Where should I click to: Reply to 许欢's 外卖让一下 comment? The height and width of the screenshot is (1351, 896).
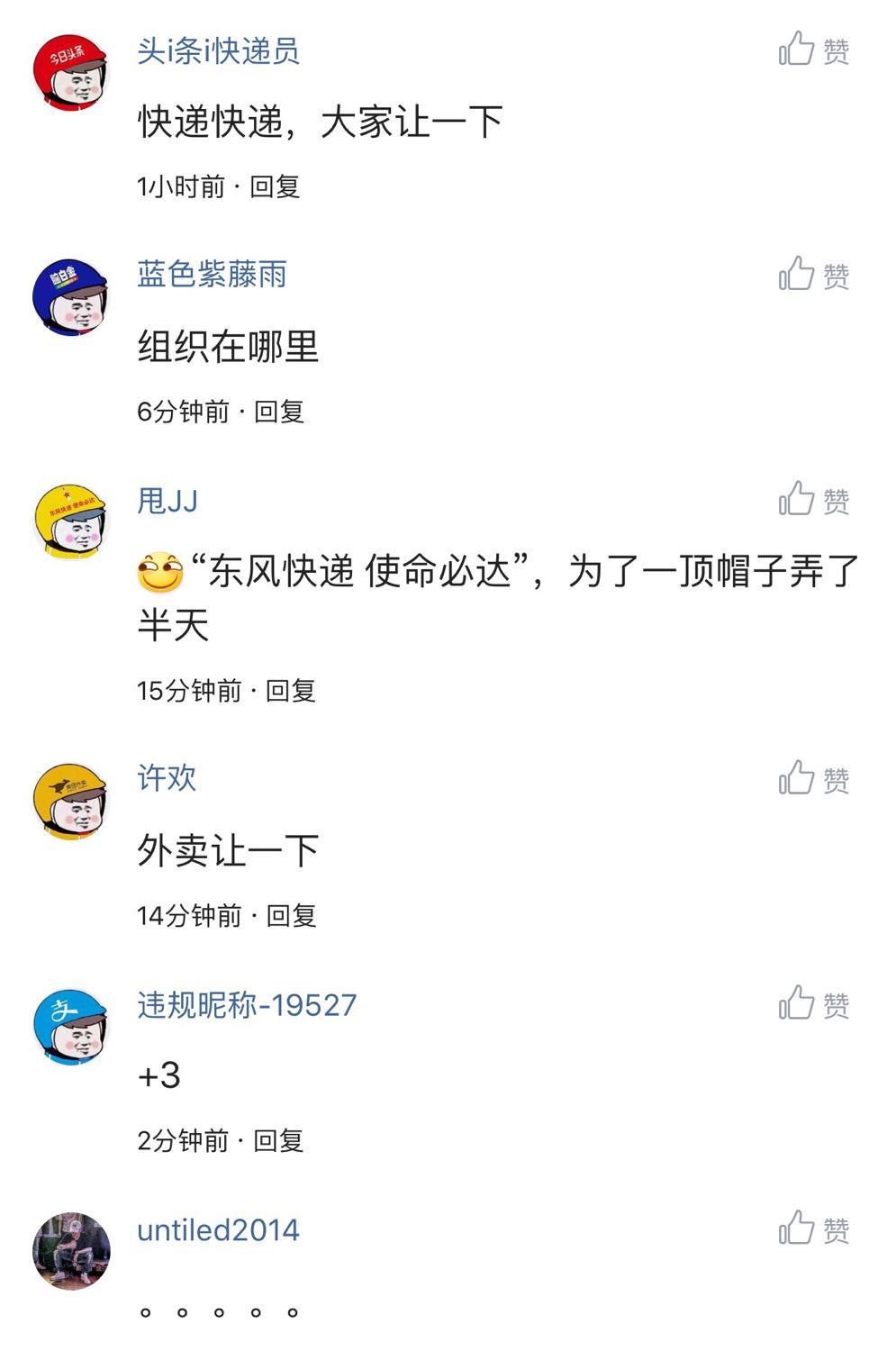[x=291, y=916]
